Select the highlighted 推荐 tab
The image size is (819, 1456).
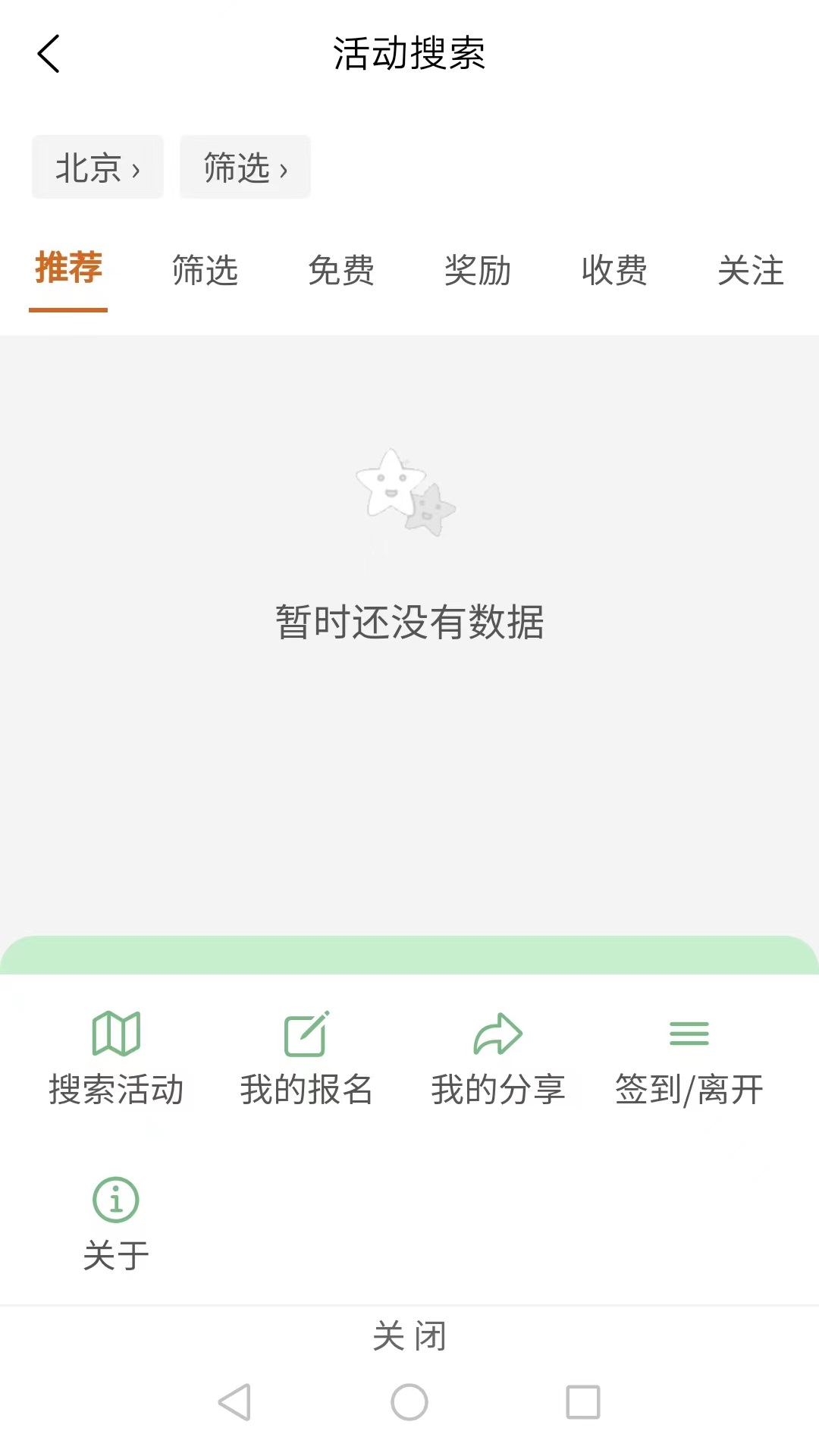click(x=67, y=271)
